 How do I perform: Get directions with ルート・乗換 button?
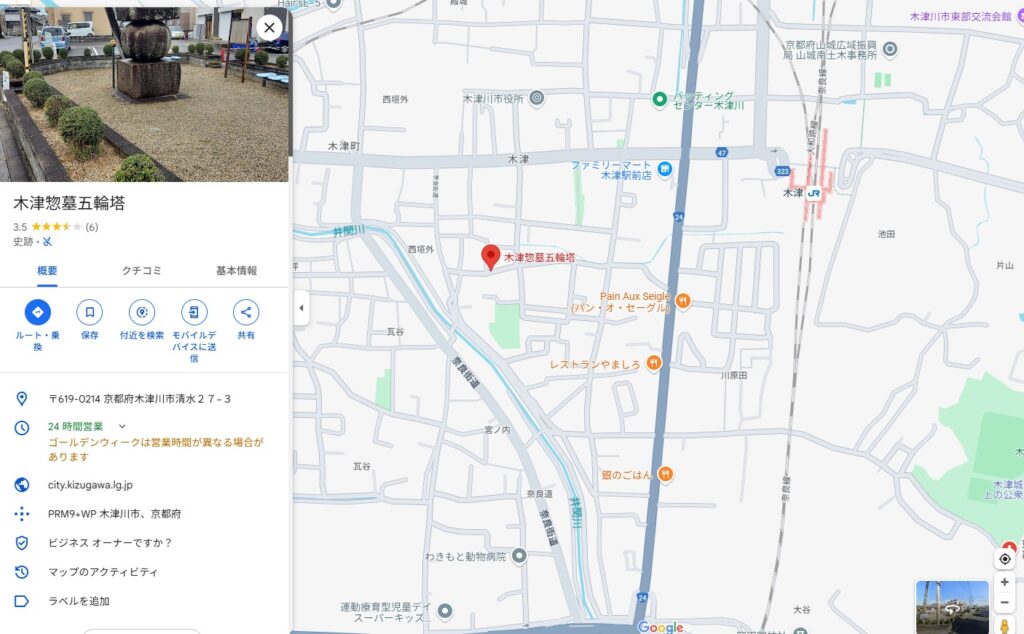coord(37,313)
